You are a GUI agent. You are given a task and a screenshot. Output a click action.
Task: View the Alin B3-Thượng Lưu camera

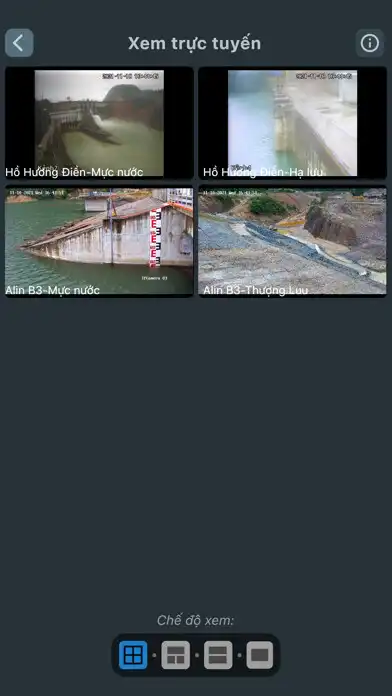pyautogui.click(x=293, y=241)
